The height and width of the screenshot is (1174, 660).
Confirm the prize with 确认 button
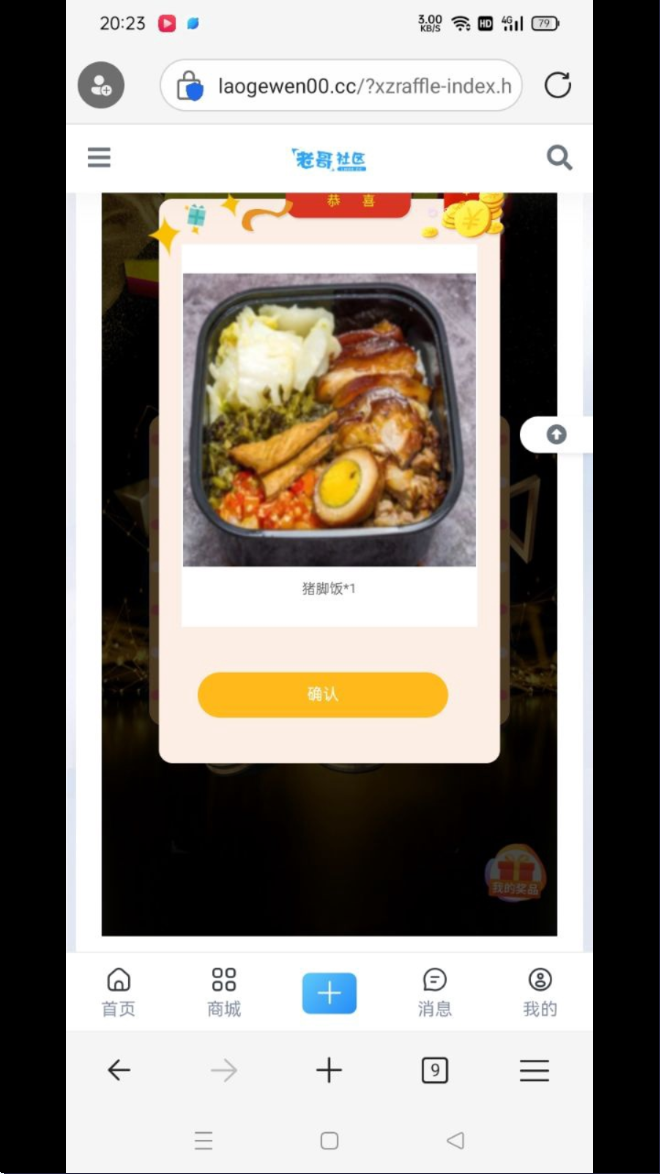(322, 694)
